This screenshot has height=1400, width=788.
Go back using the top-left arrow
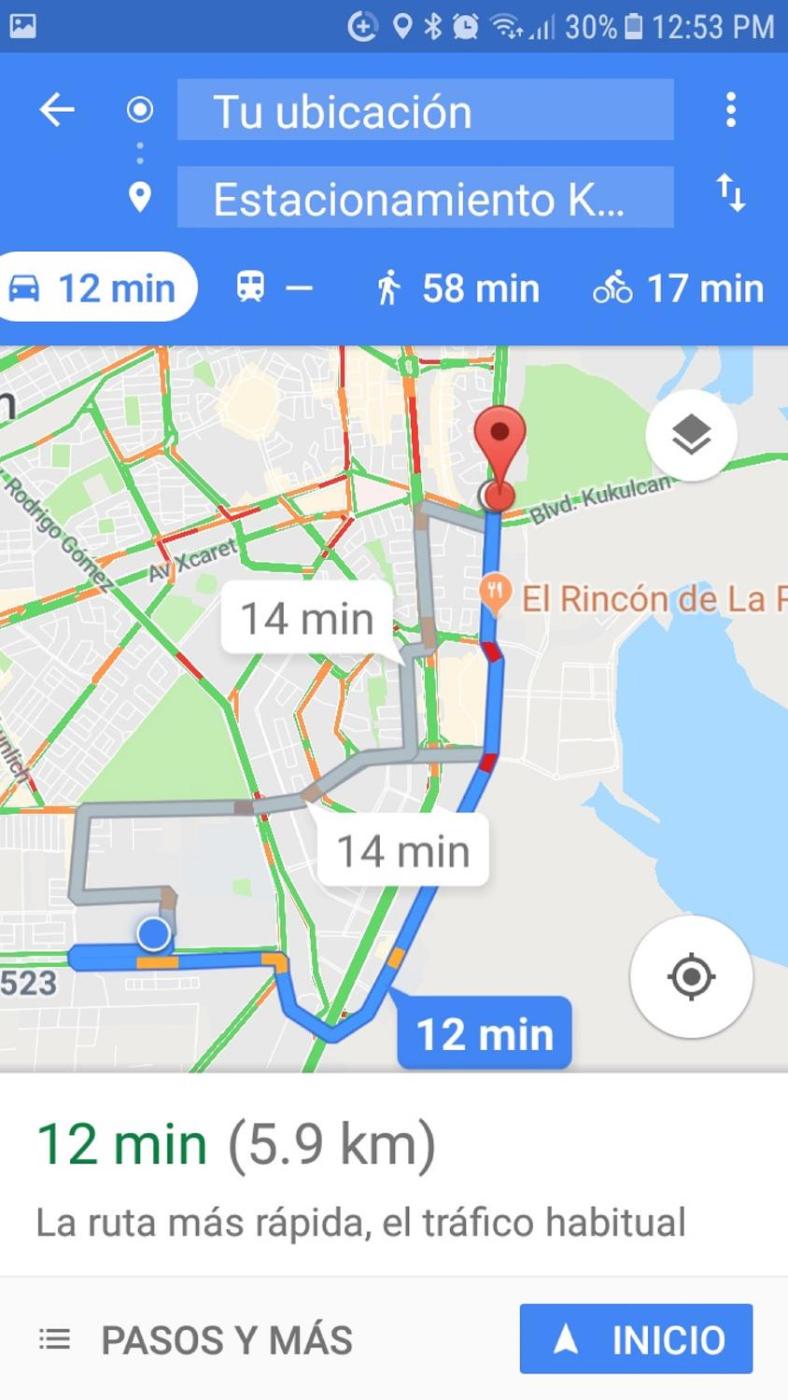tap(57, 109)
